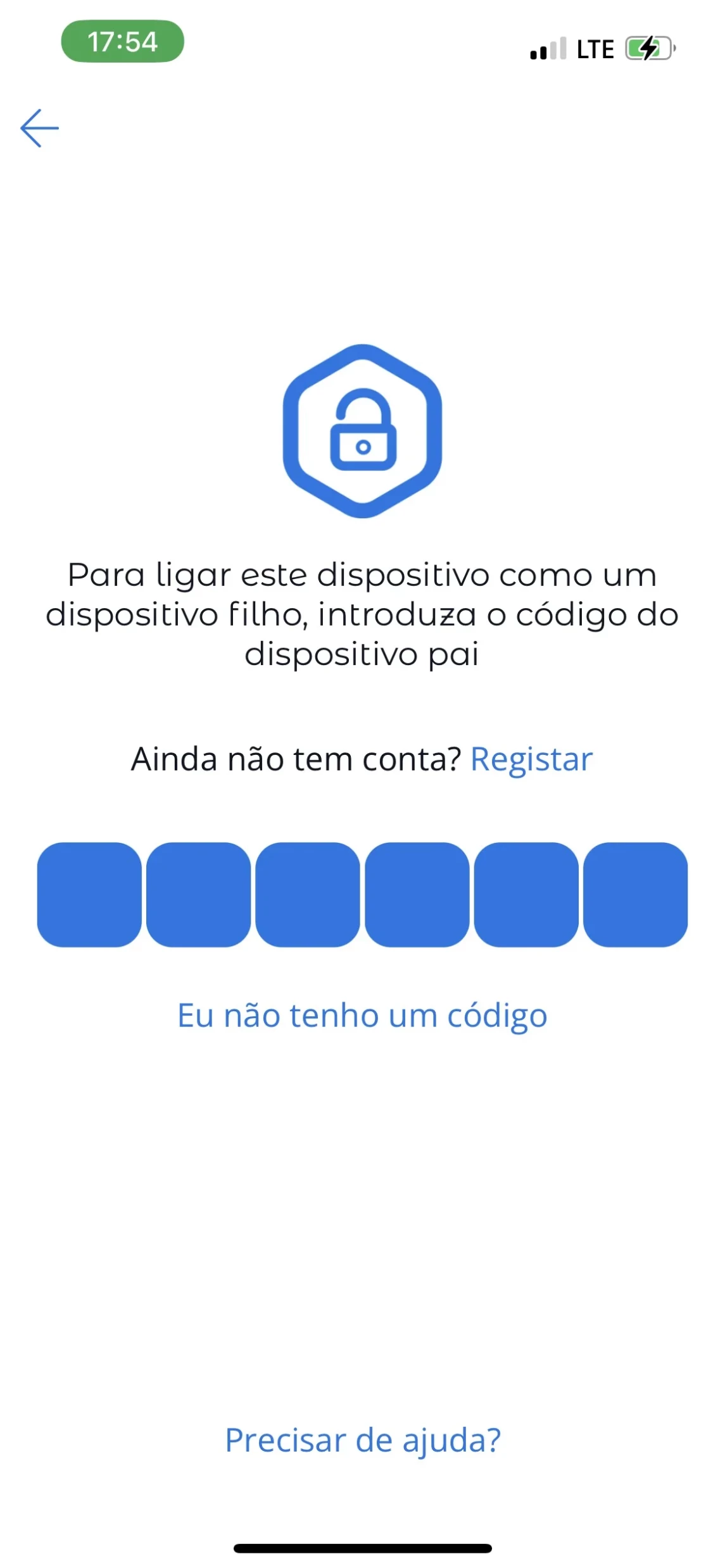Focus the third code digit box

[308, 894]
